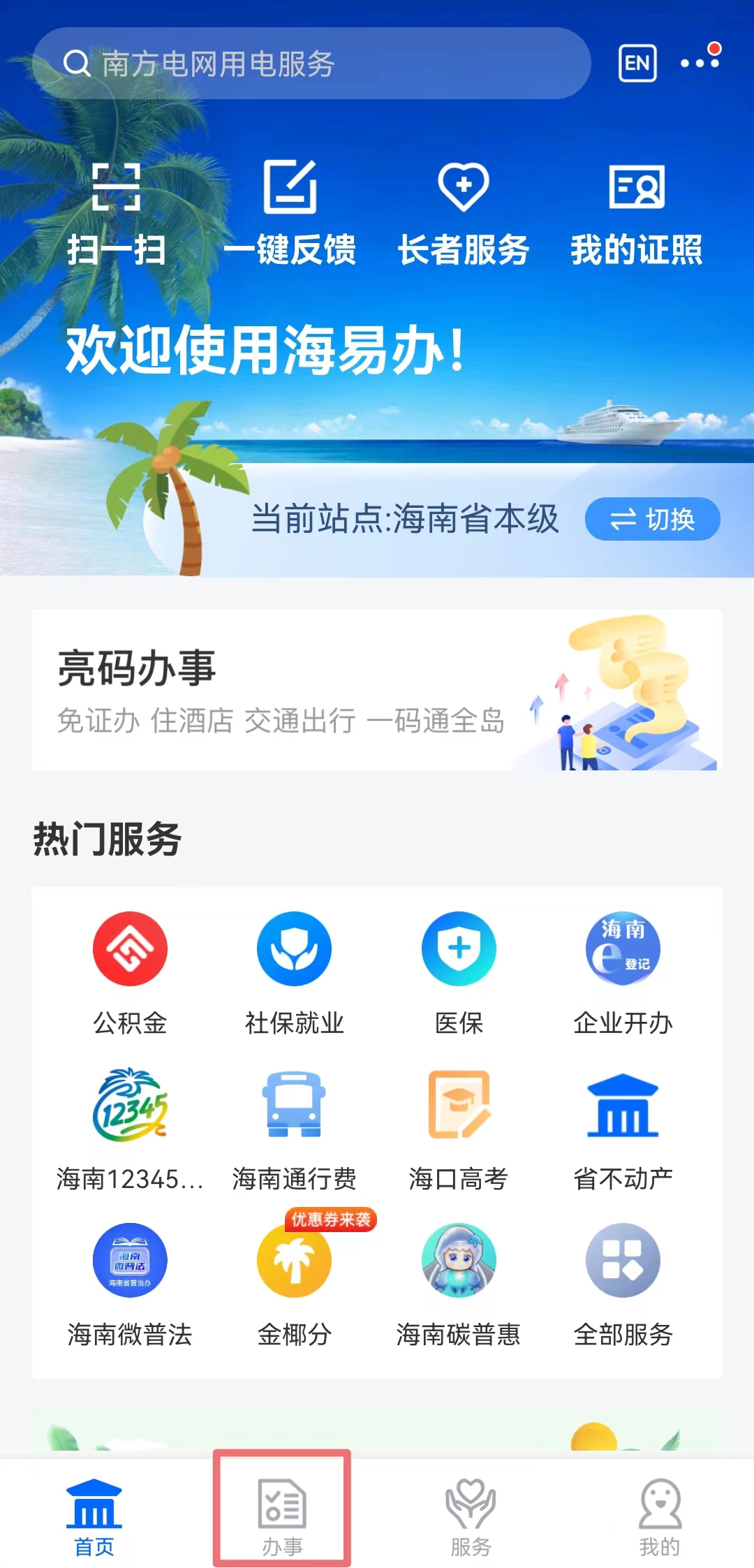The width and height of the screenshot is (754, 1568).
Task: Open 公积金 service
Action: pos(130,972)
